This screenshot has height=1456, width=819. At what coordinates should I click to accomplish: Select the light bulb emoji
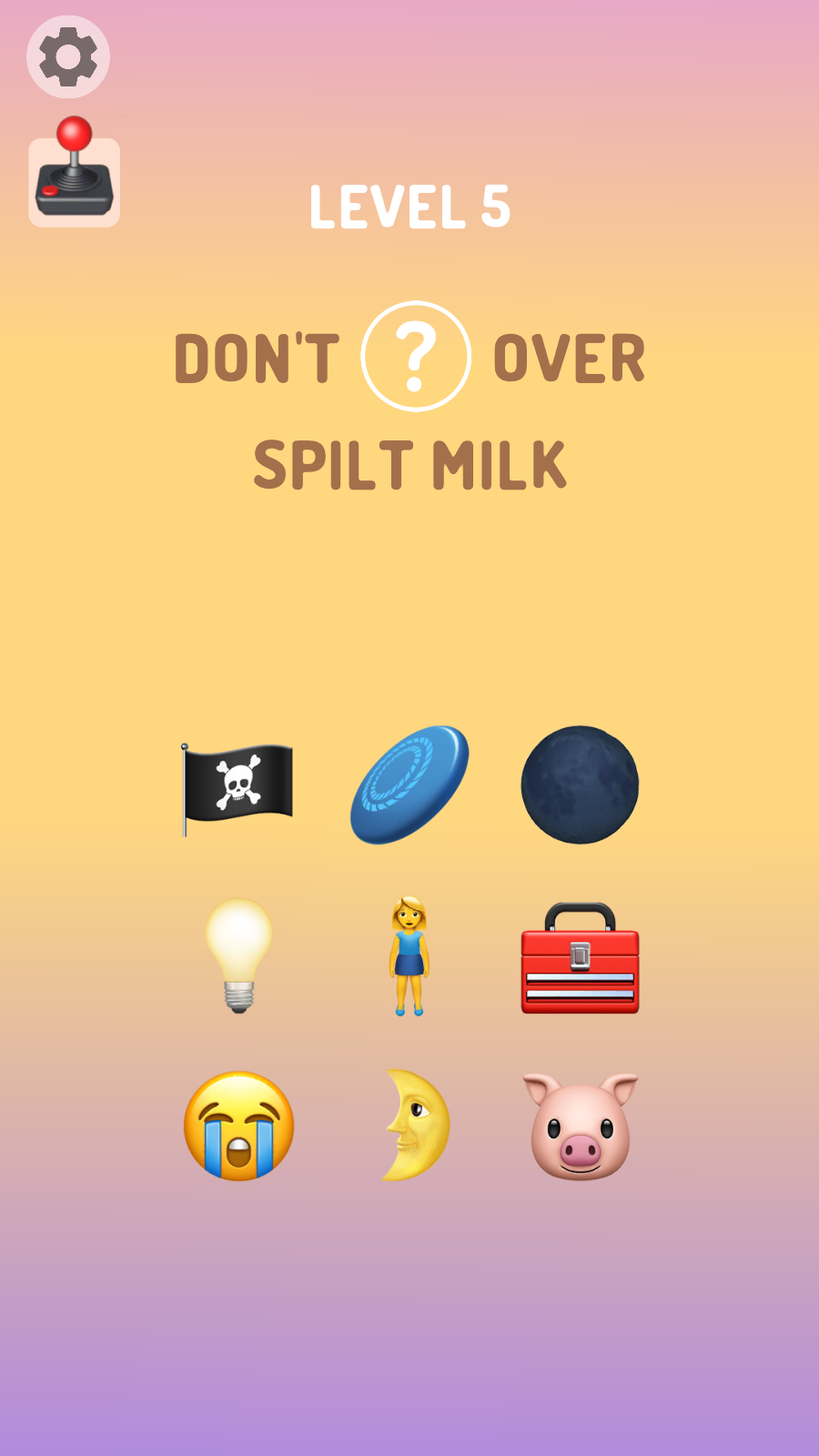(x=238, y=955)
